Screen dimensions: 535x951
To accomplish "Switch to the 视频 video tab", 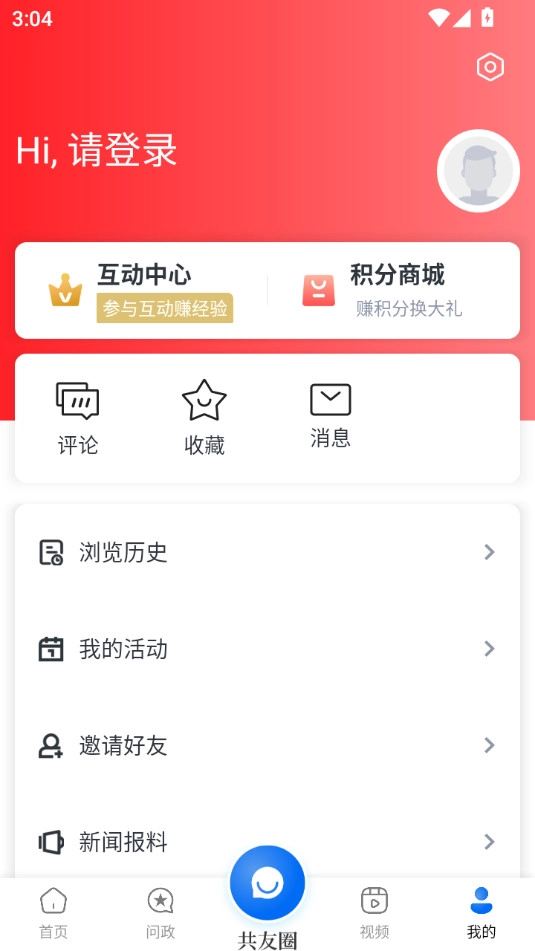I will [374, 913].
